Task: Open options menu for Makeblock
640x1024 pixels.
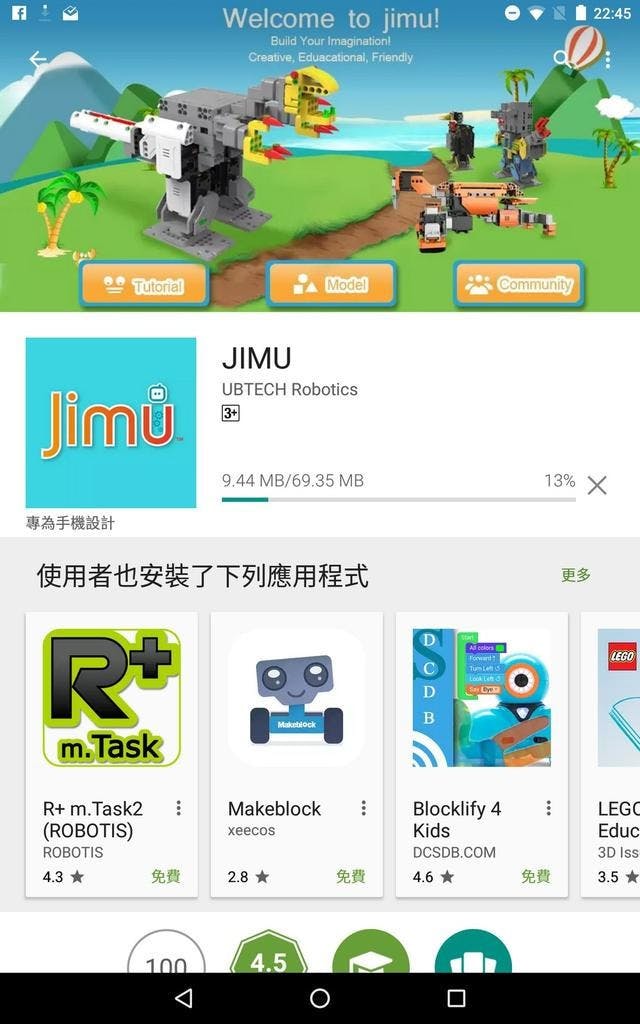Action: click(x=364, y=808)
